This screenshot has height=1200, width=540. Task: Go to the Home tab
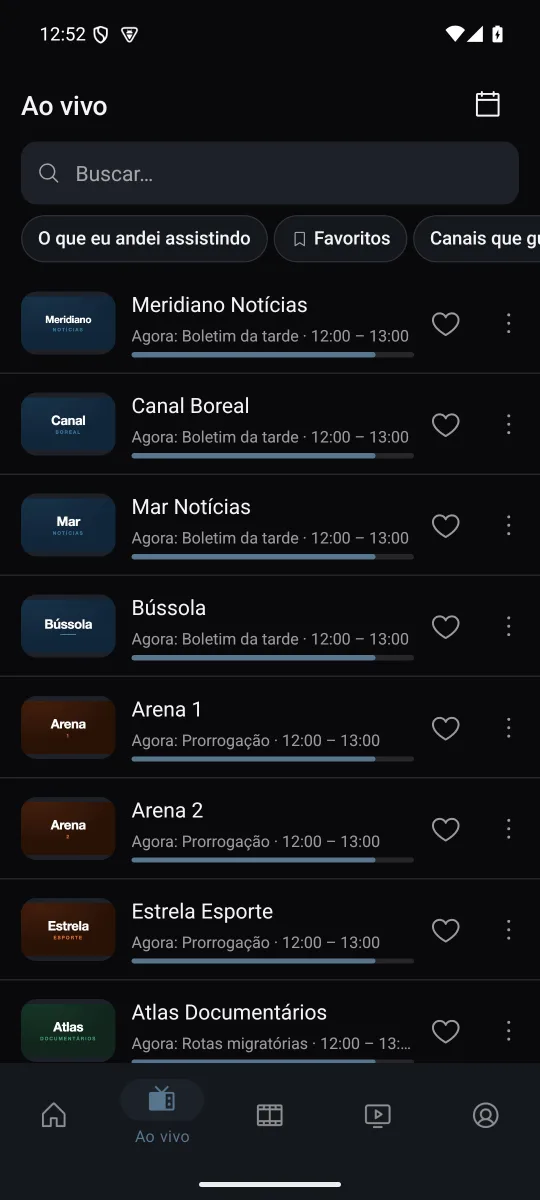point(54,1115)
